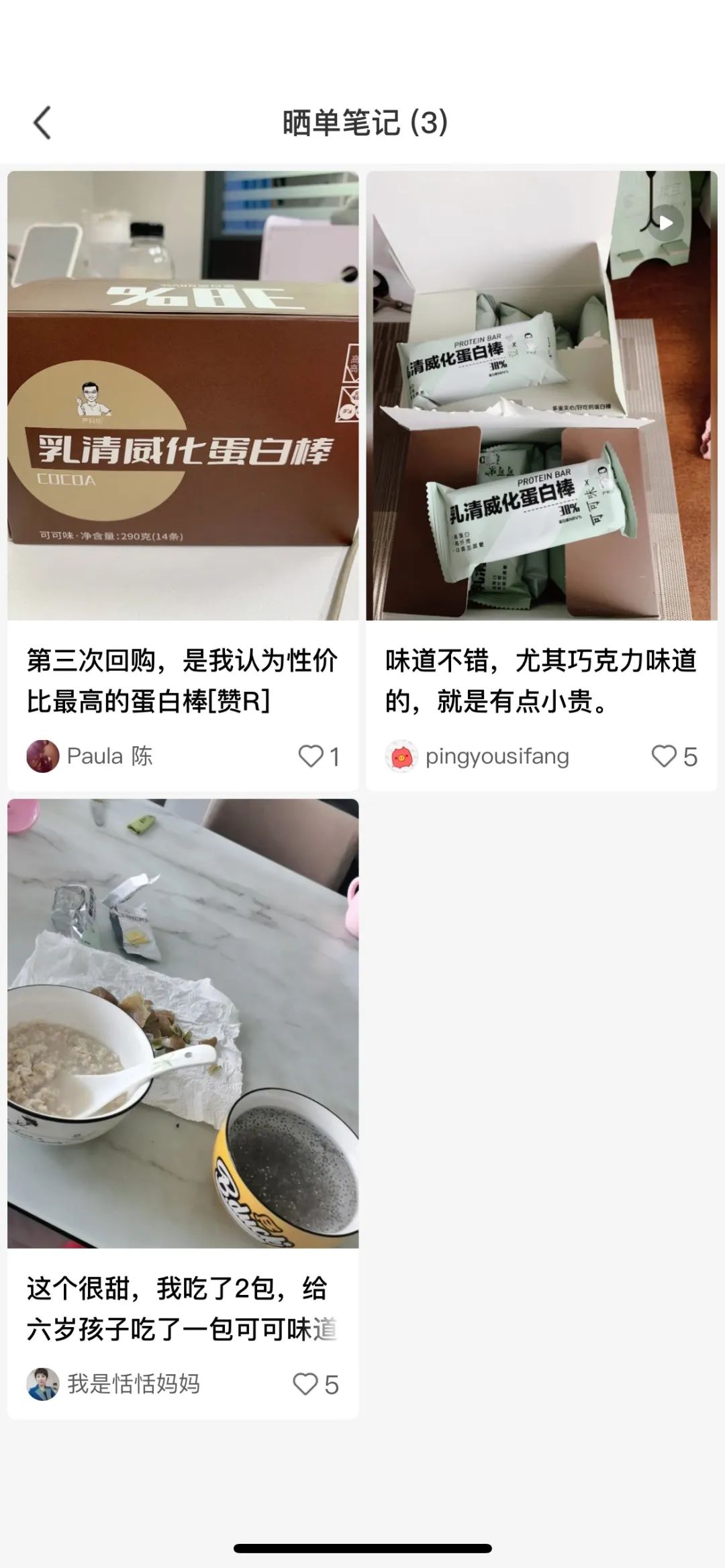Like pingyousifang's note
The image size is (725, 1568).
point(664,756)
